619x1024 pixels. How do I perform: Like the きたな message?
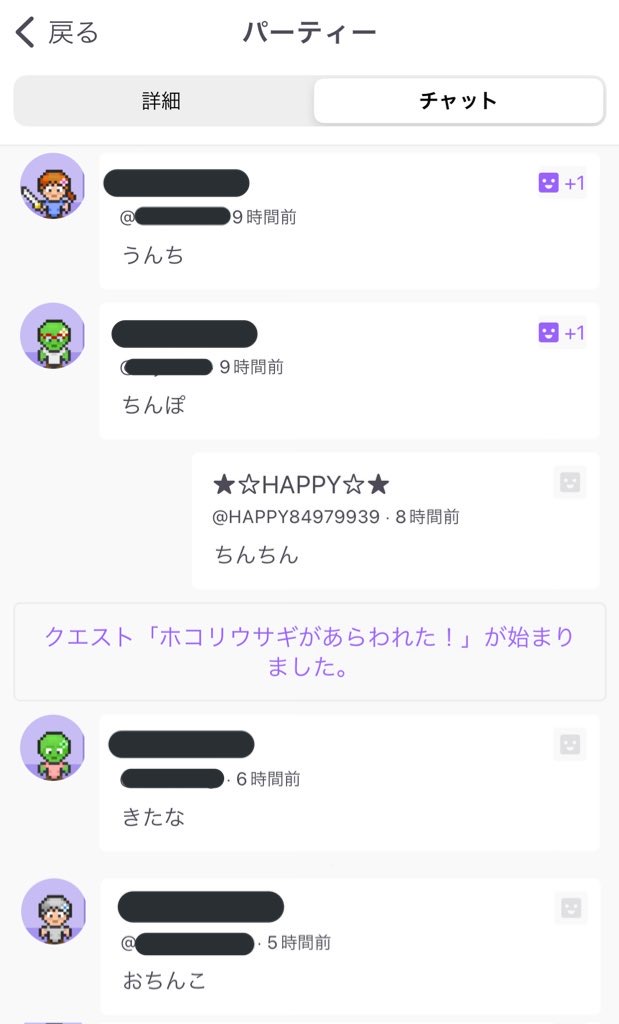(570, 745)
